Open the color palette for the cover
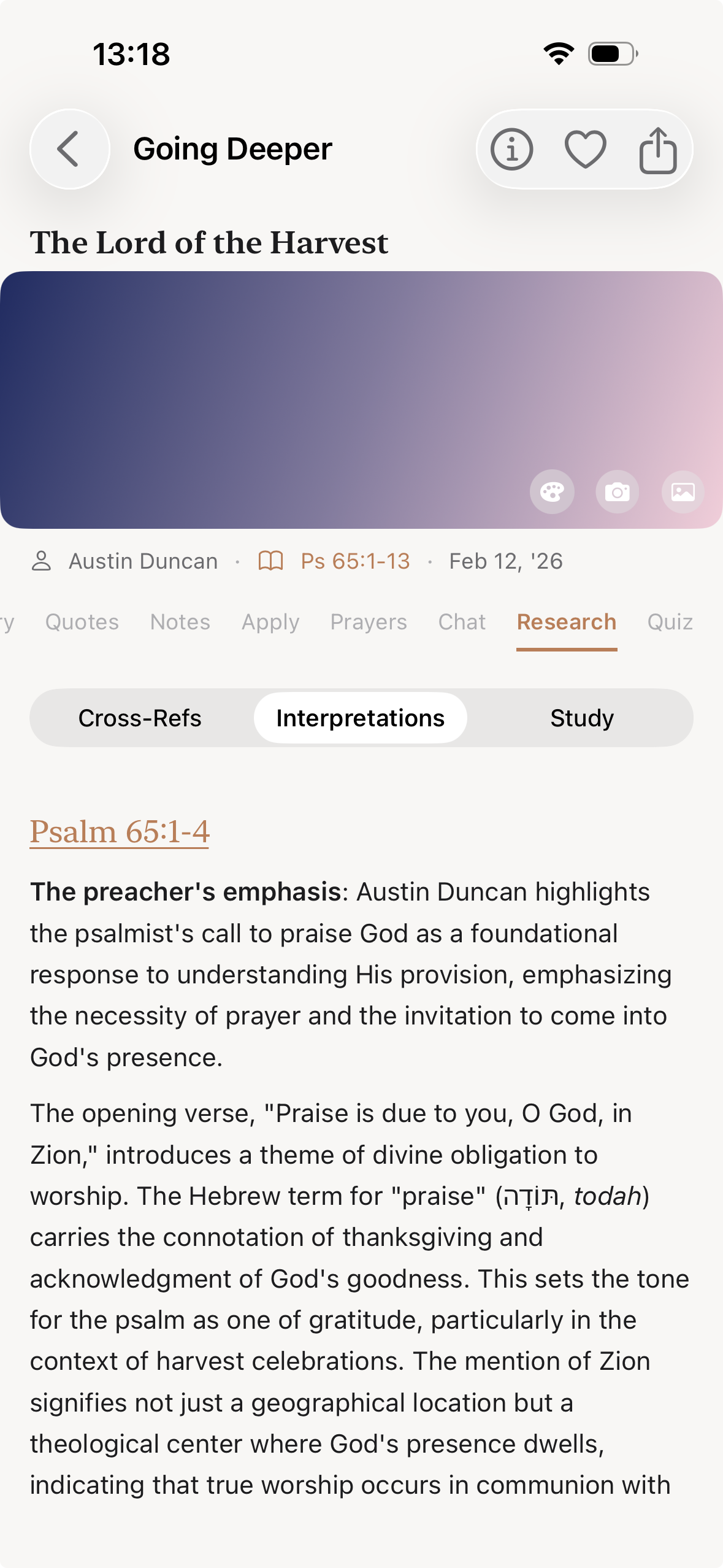The image size is (723, 1568). pos(552,491)
